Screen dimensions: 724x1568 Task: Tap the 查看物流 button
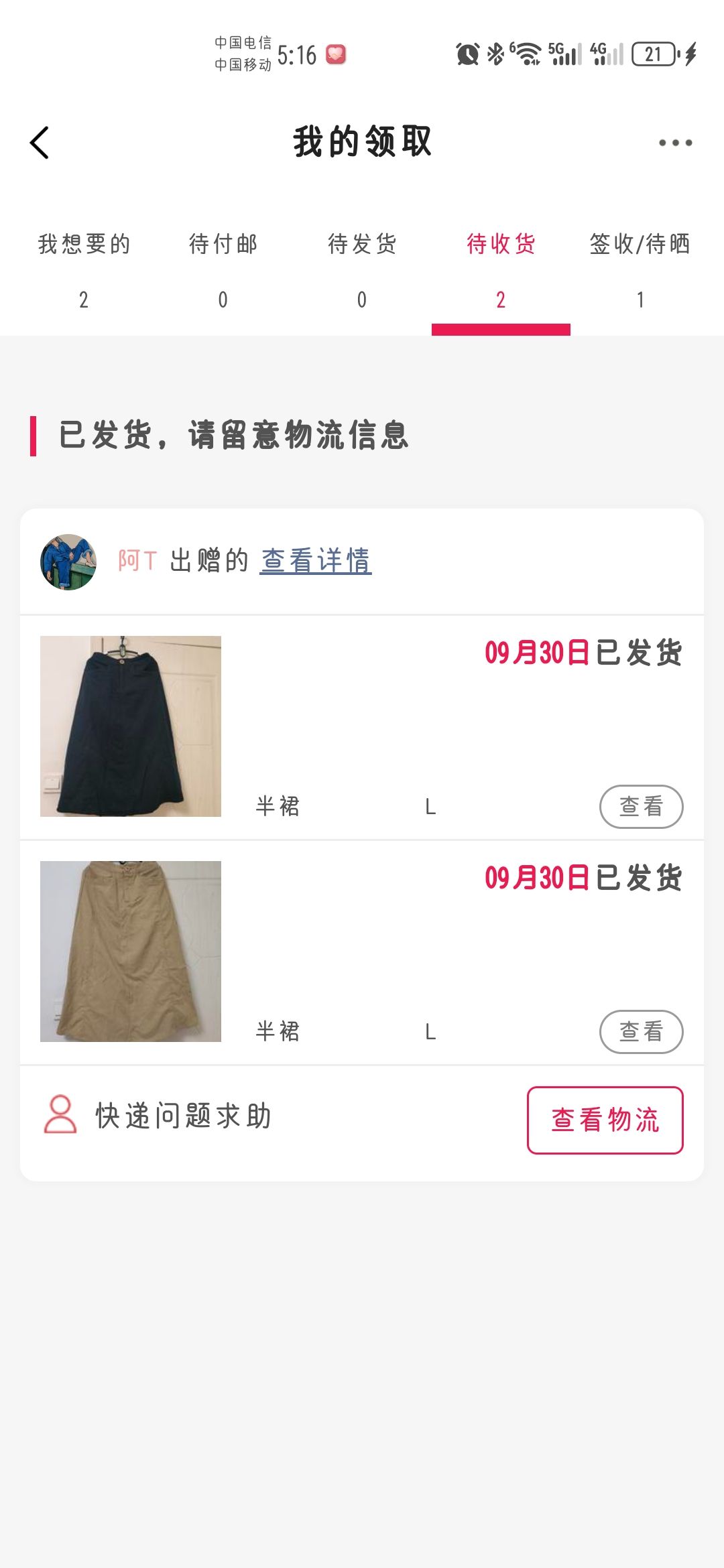pos(605,1120)
